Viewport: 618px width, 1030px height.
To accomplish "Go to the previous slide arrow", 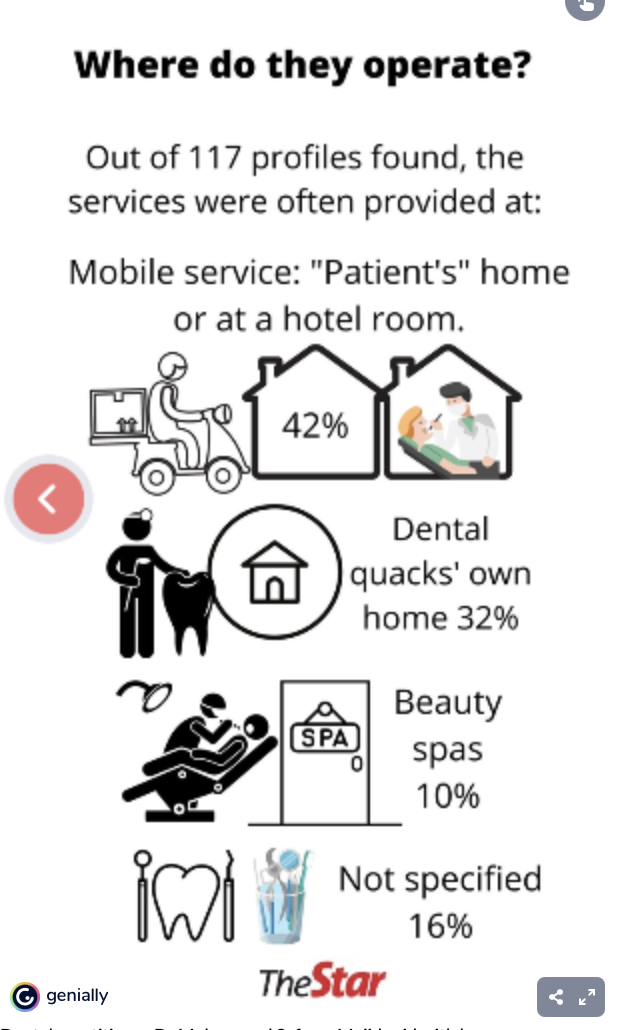I will (x=47, y=498).
